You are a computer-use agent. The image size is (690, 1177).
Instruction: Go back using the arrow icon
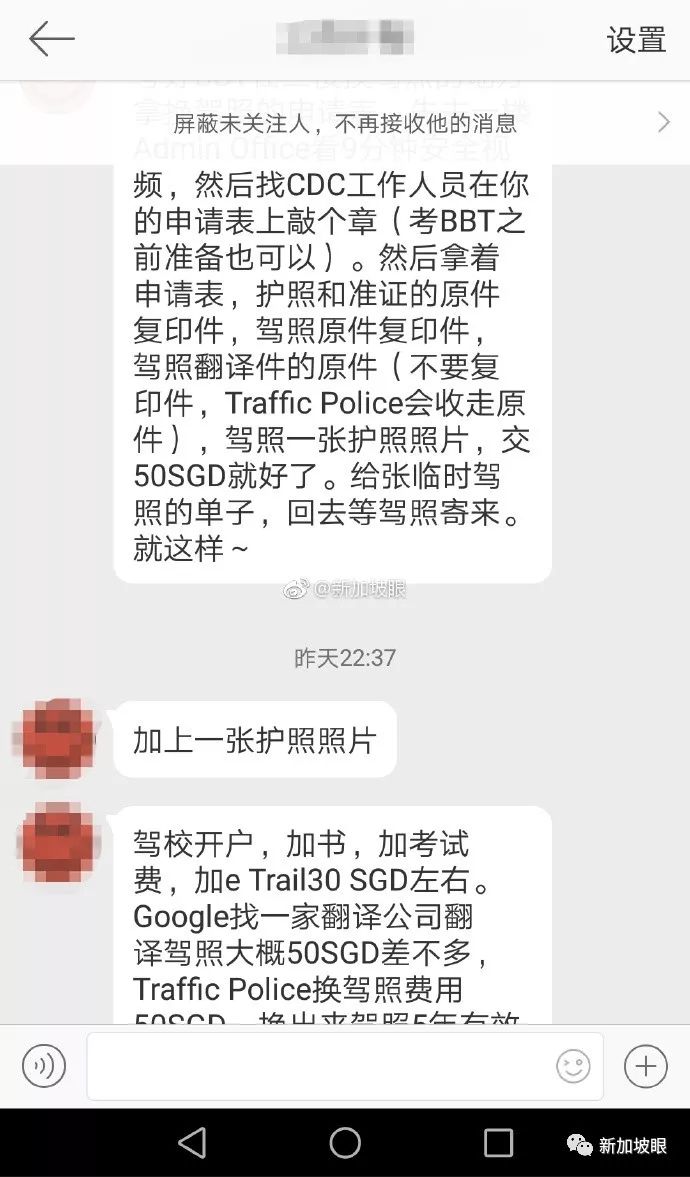pyautogui.click(x=51, y=39)
